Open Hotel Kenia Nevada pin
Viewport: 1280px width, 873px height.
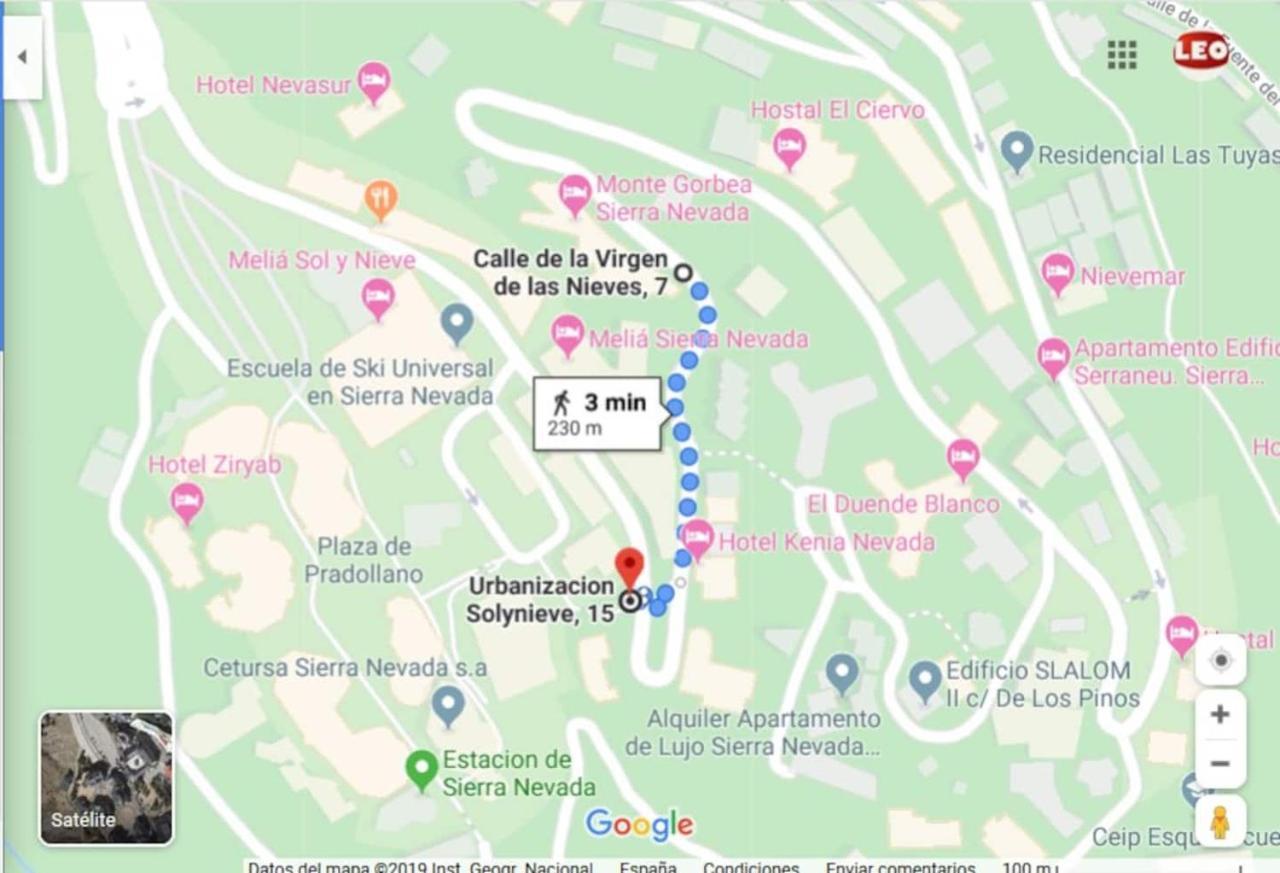pos(697,538)
